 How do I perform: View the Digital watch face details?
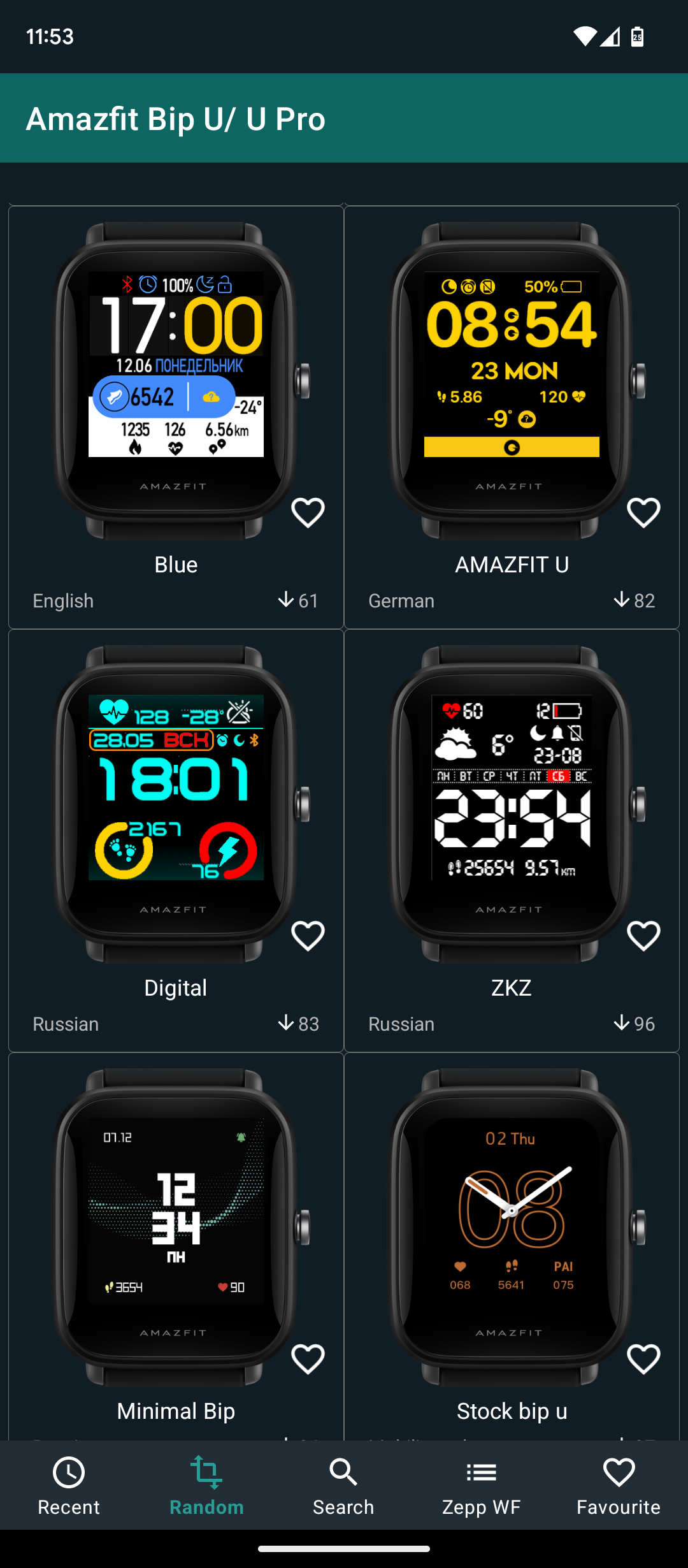pyautogui.click(x=175, y=803)
